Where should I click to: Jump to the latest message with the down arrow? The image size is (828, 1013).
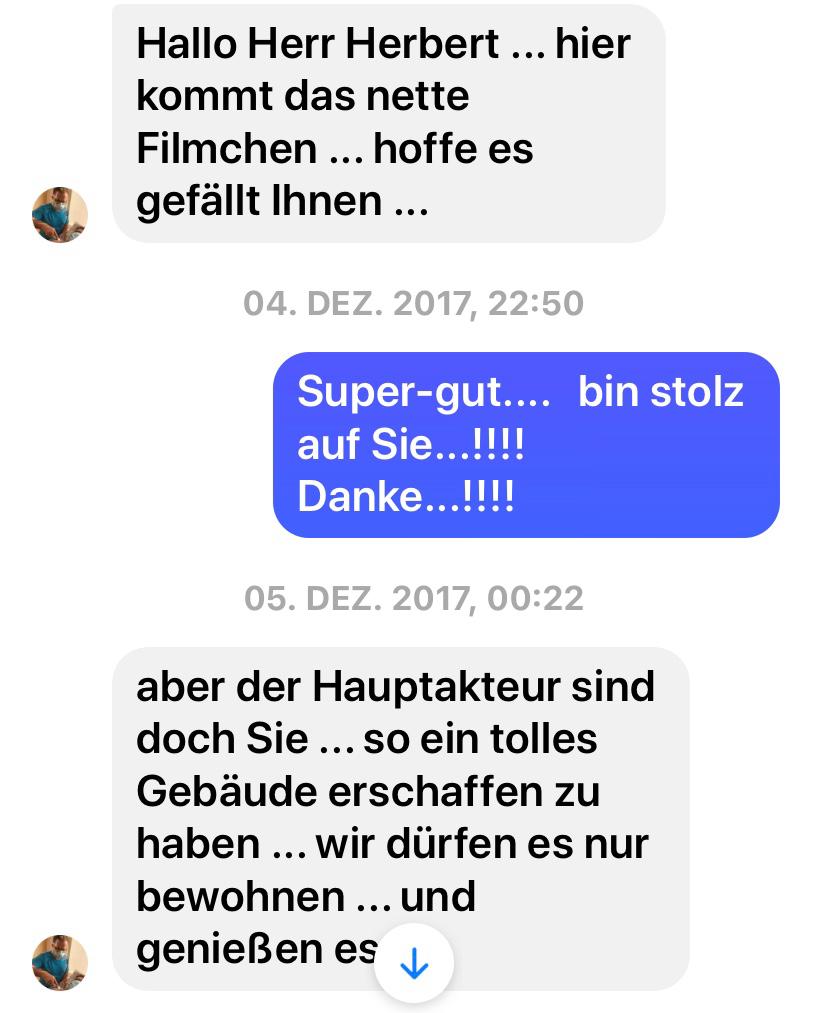click(x=414, y=964)
